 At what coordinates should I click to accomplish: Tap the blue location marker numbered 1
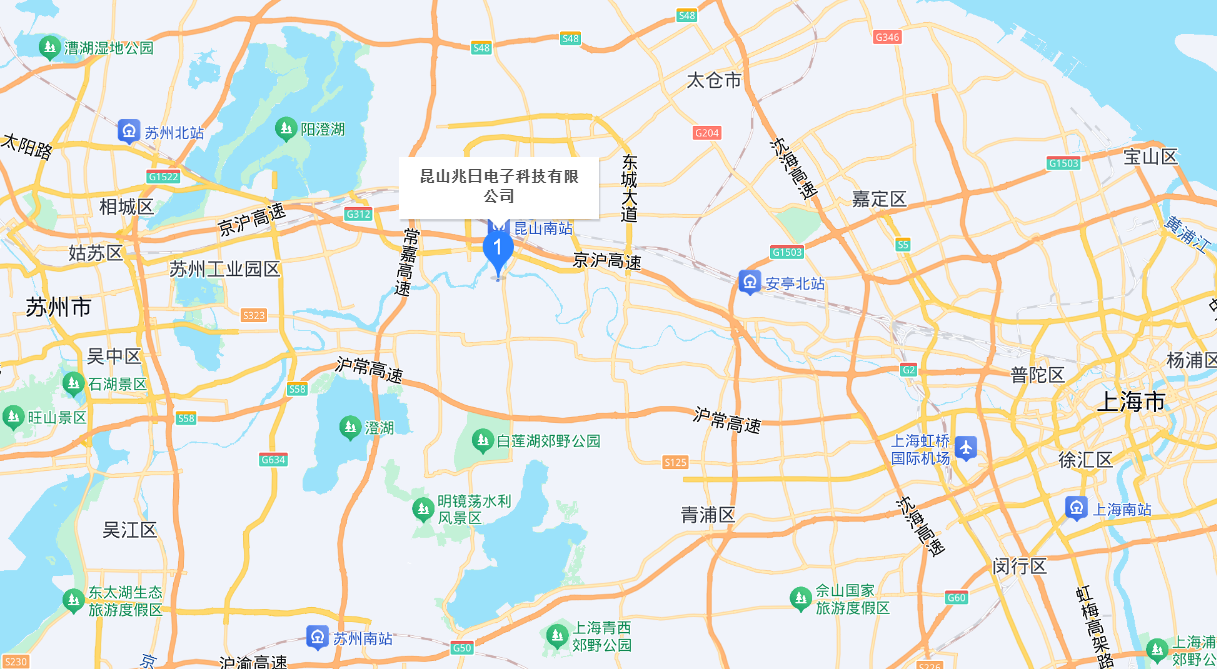(x=498, y=249)
